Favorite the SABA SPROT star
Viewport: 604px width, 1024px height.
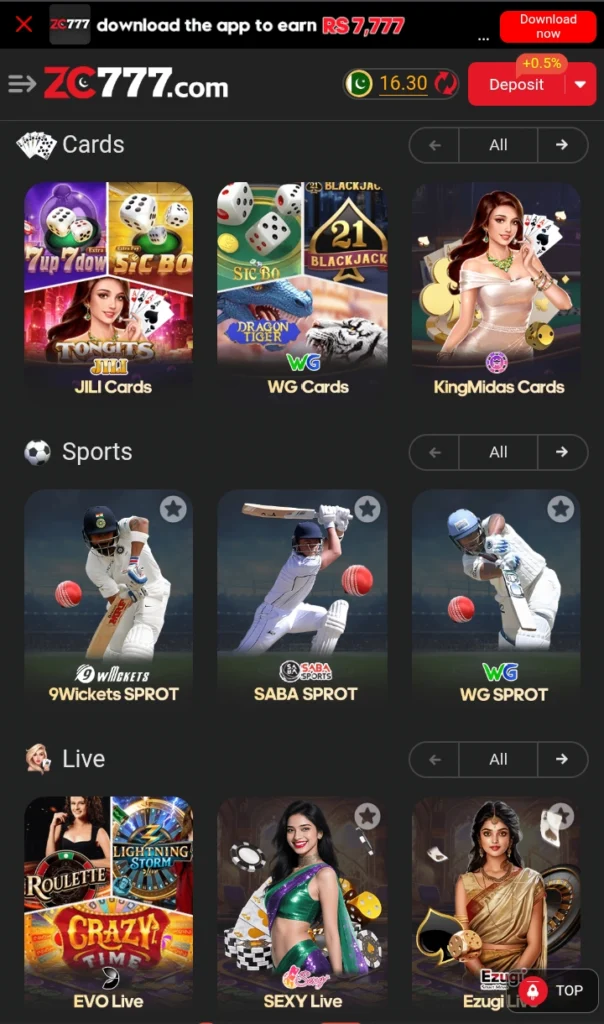coord(367,509)
